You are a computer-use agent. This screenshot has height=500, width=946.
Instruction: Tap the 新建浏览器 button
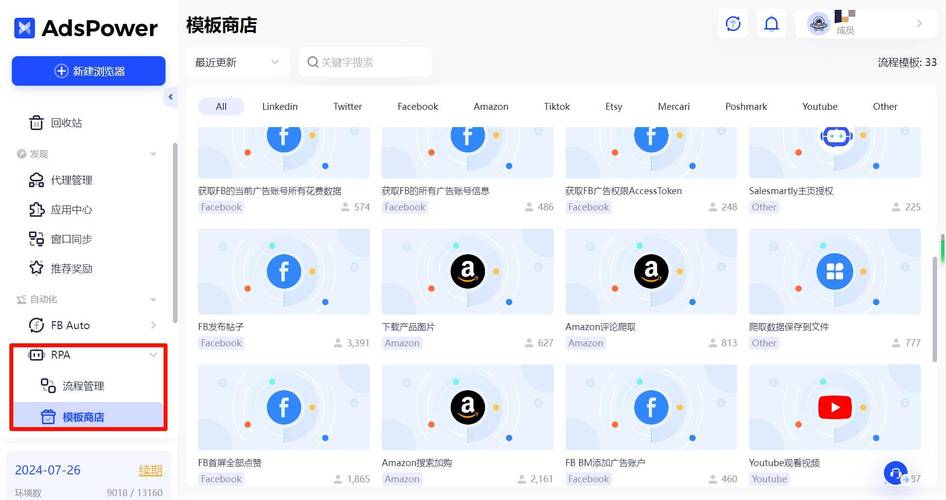(x=89, y=71)
